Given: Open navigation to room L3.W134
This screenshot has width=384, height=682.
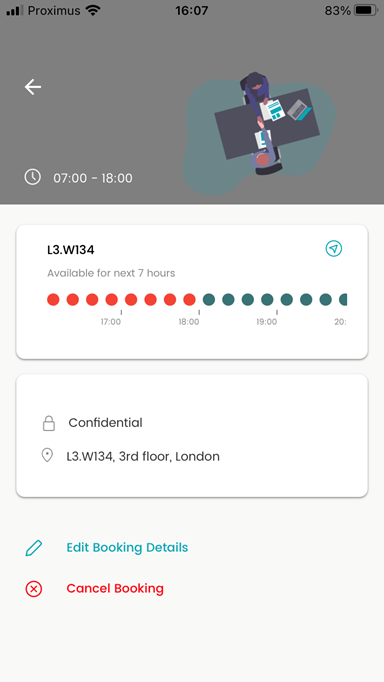Looking at the screenshot, I should click(334, 249).
